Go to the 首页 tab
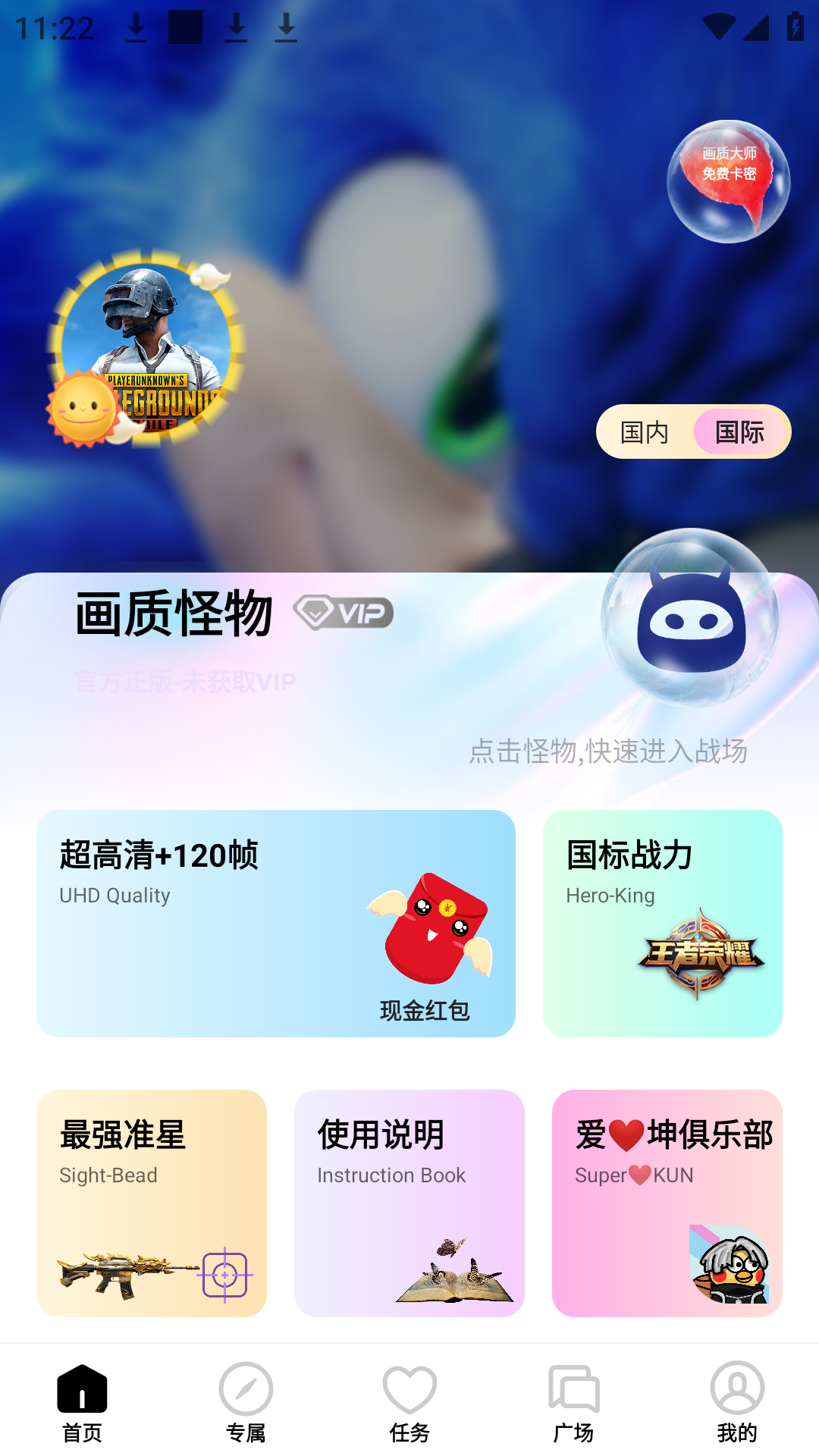819x1456 pixels. pyautogui.click(x=82, y=1402)
